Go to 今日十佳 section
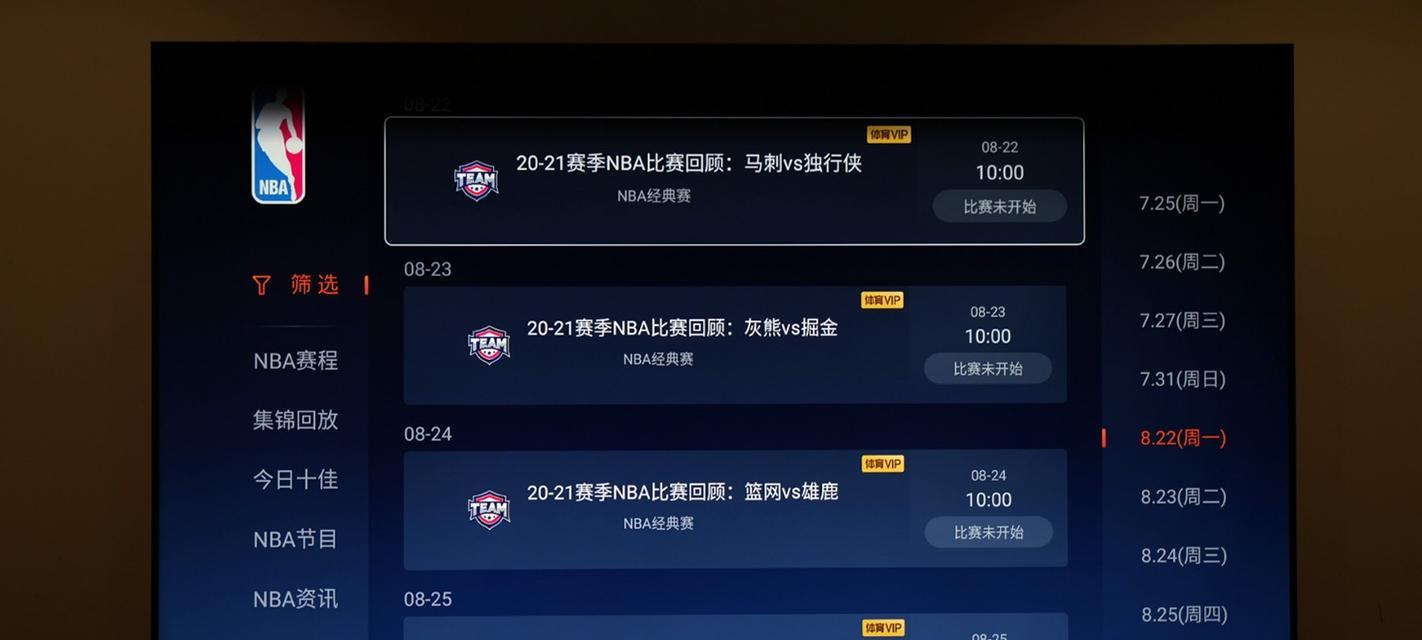The image size is (1422, 640). 295,480
